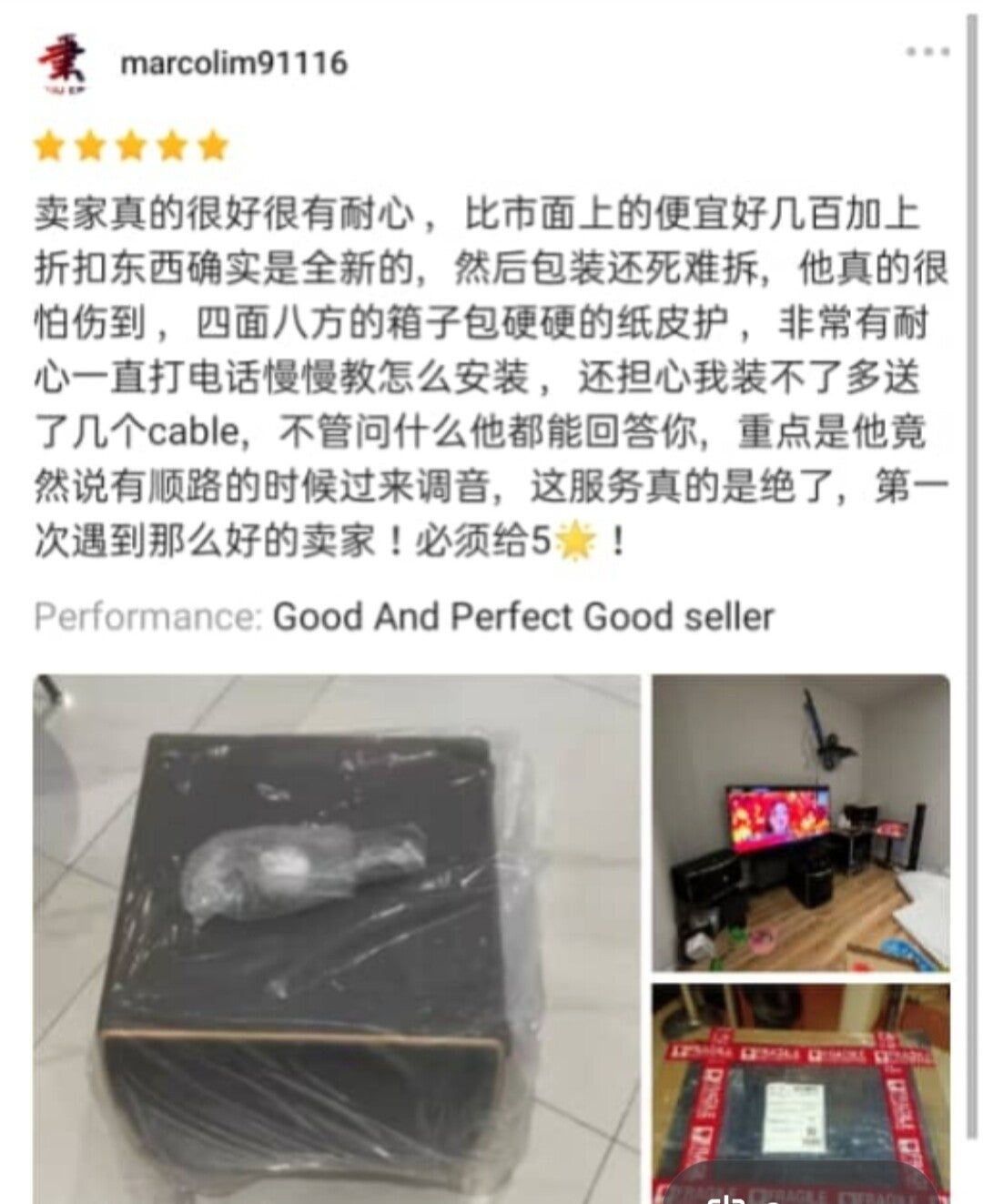Open marcolim91116's profile avatar

[62, 64]
